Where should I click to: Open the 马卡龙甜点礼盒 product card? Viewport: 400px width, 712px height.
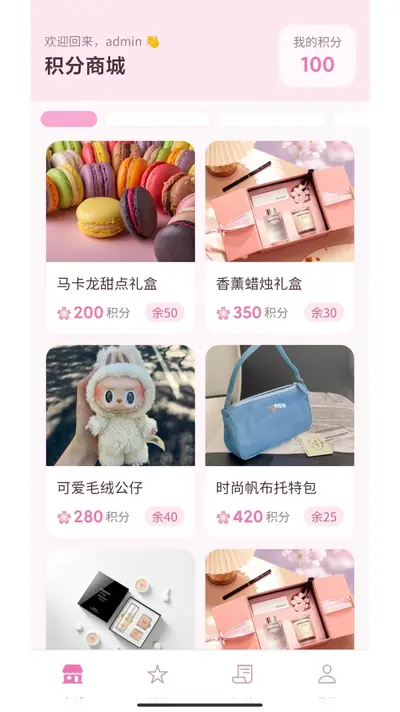click(120, 237)
